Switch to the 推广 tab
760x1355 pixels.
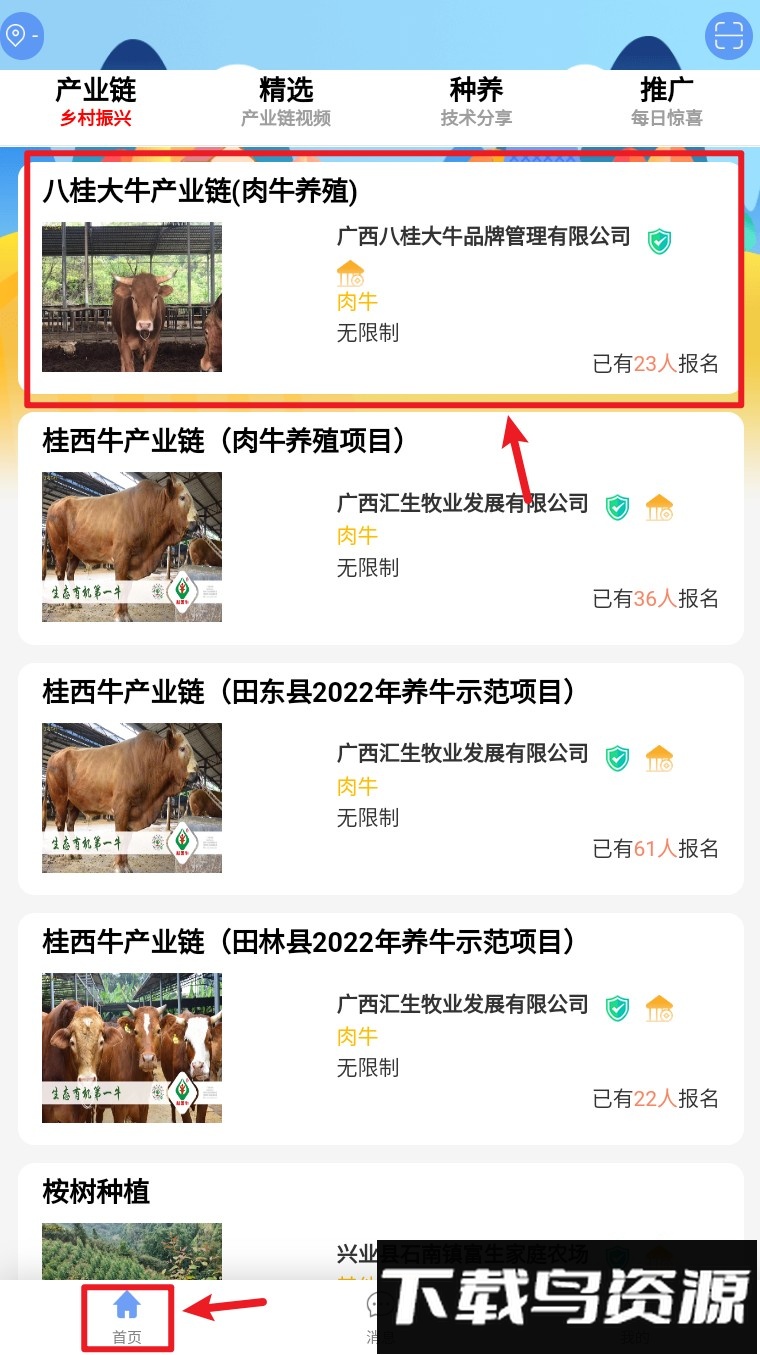tap(666, 102)
